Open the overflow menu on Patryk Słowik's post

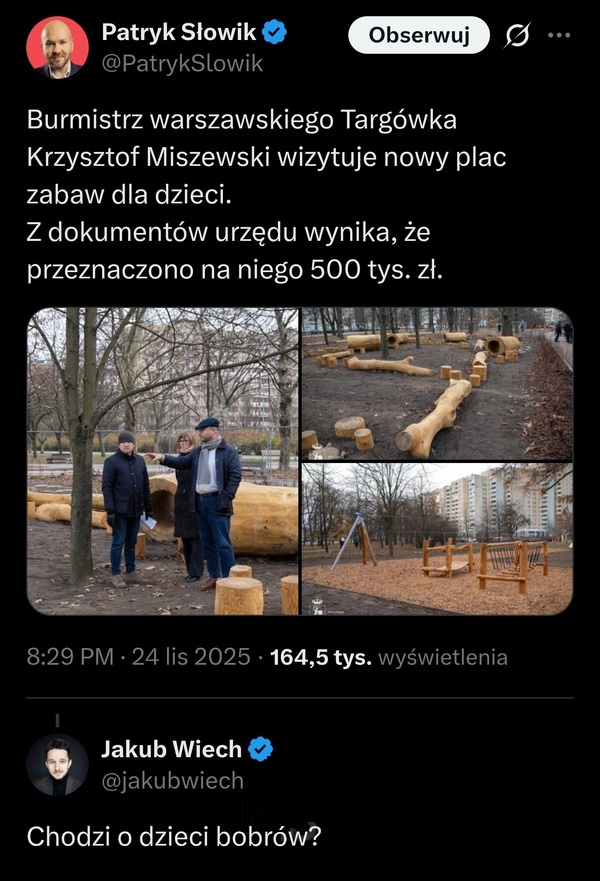[560, 36]
